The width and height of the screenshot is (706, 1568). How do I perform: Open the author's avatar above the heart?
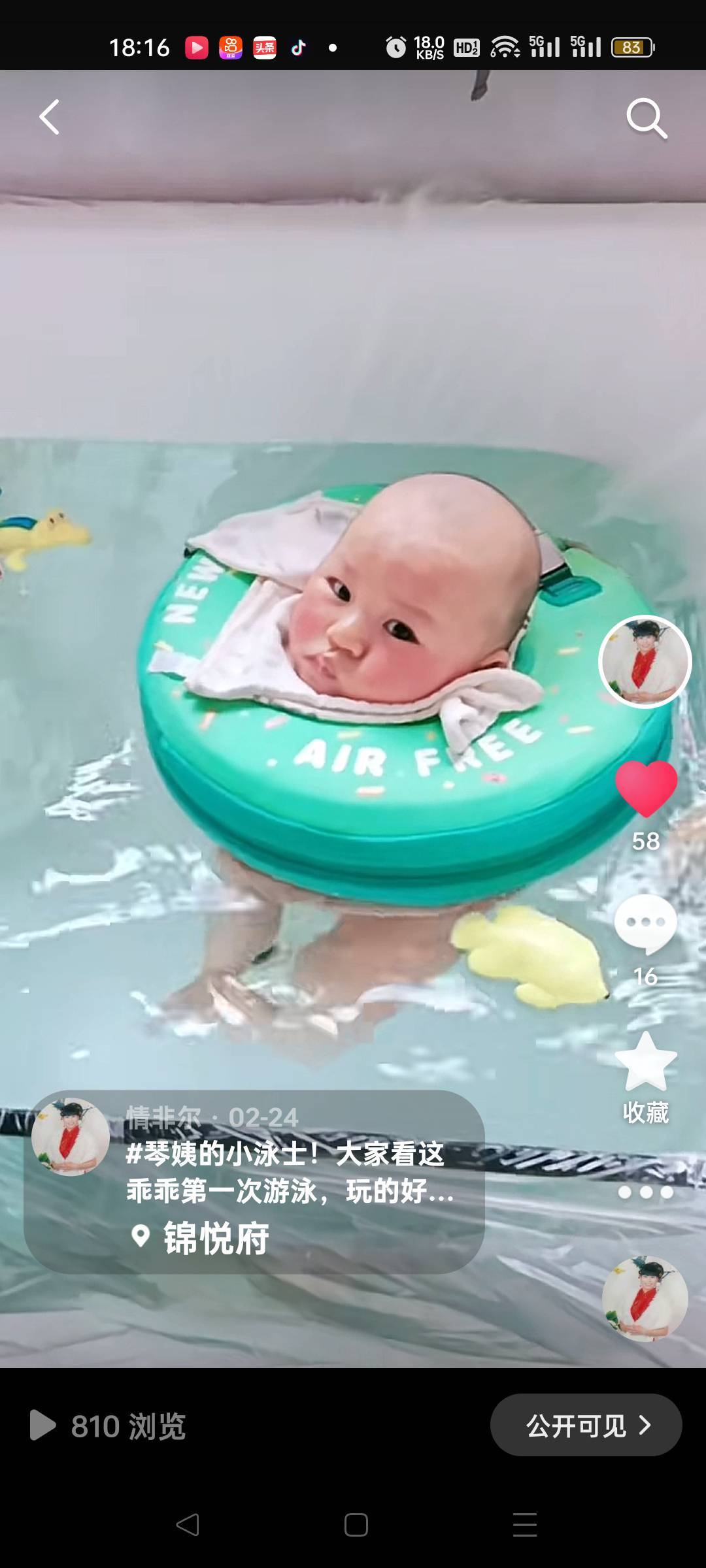(x=645, y=662)
